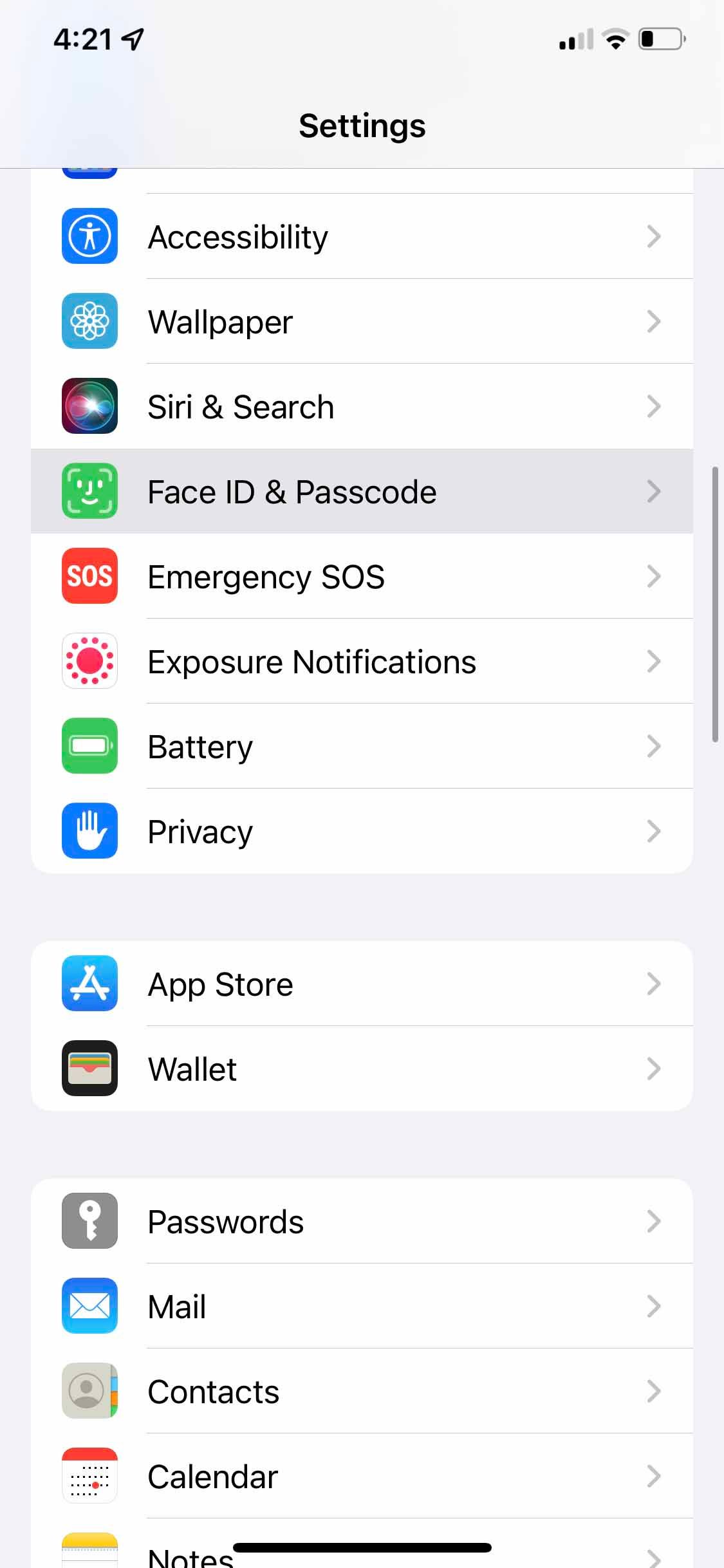
Task: Select the App Store icon
Action: [x=89, y=984]
